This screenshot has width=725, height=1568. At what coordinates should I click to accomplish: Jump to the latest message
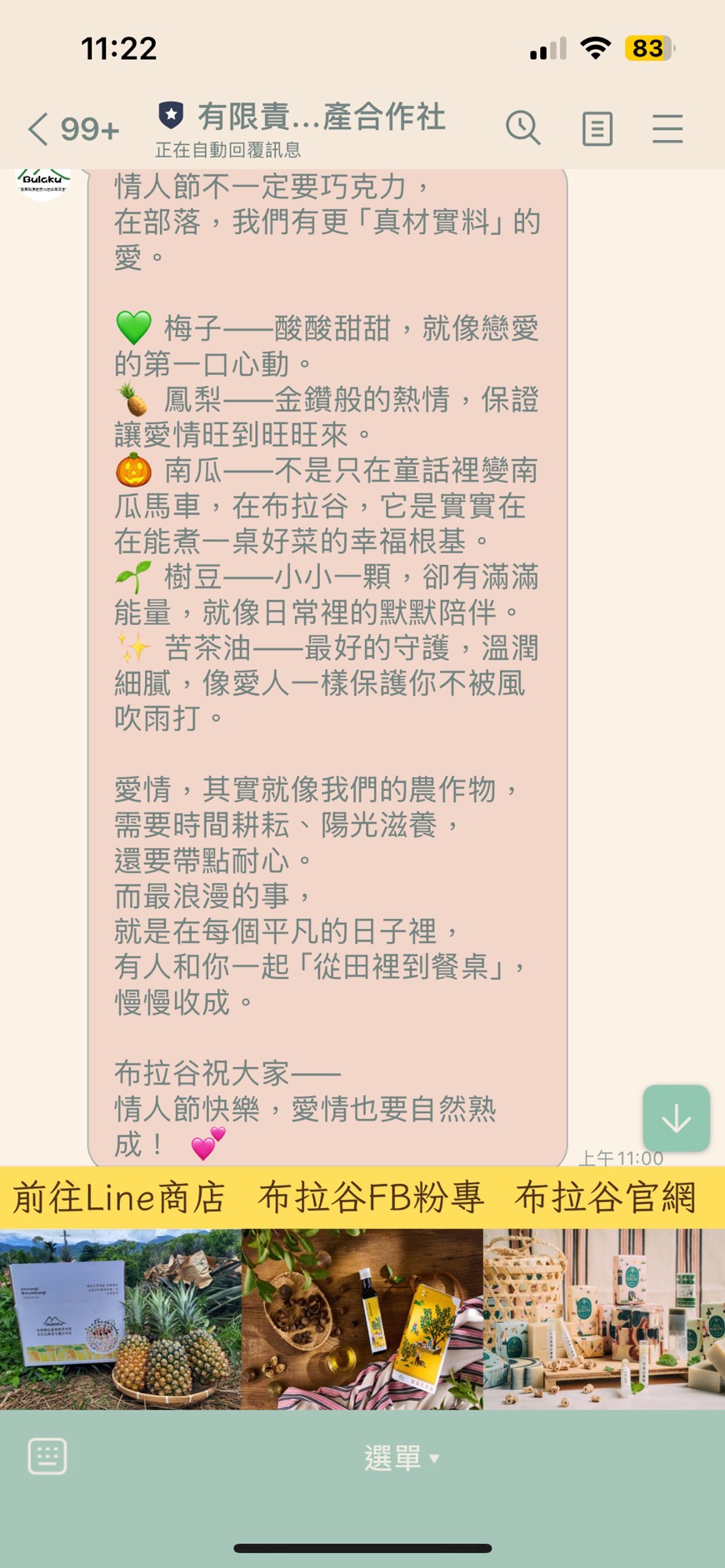tap(676, 1118)
